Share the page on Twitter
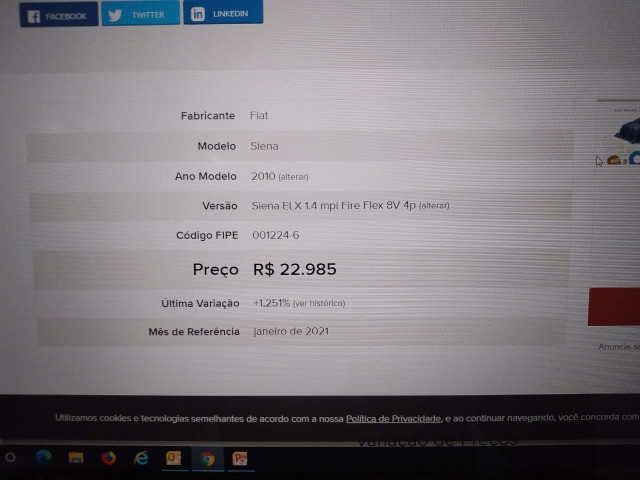This screenshot has height=480, width=640. 140,14
